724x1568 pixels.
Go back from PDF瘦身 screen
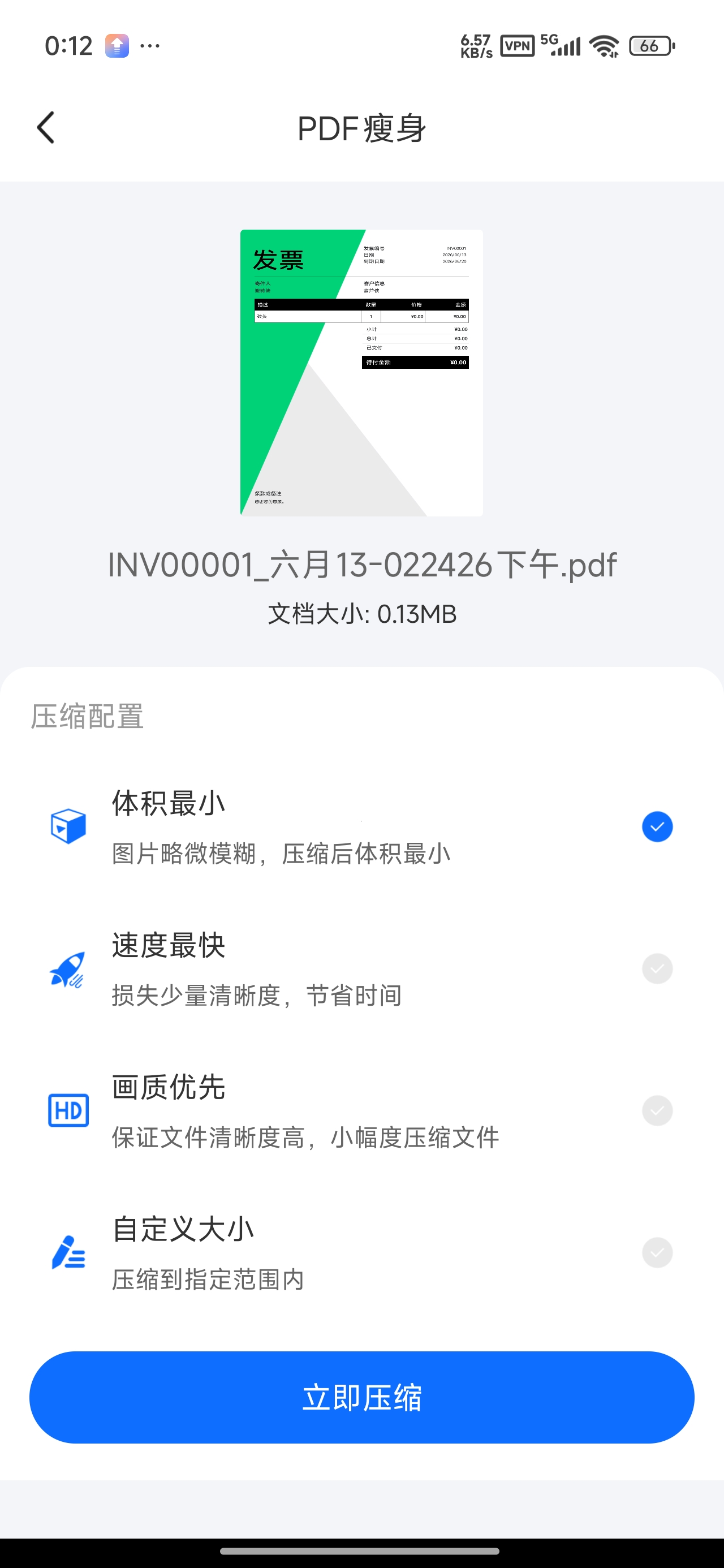pos(46,128)
